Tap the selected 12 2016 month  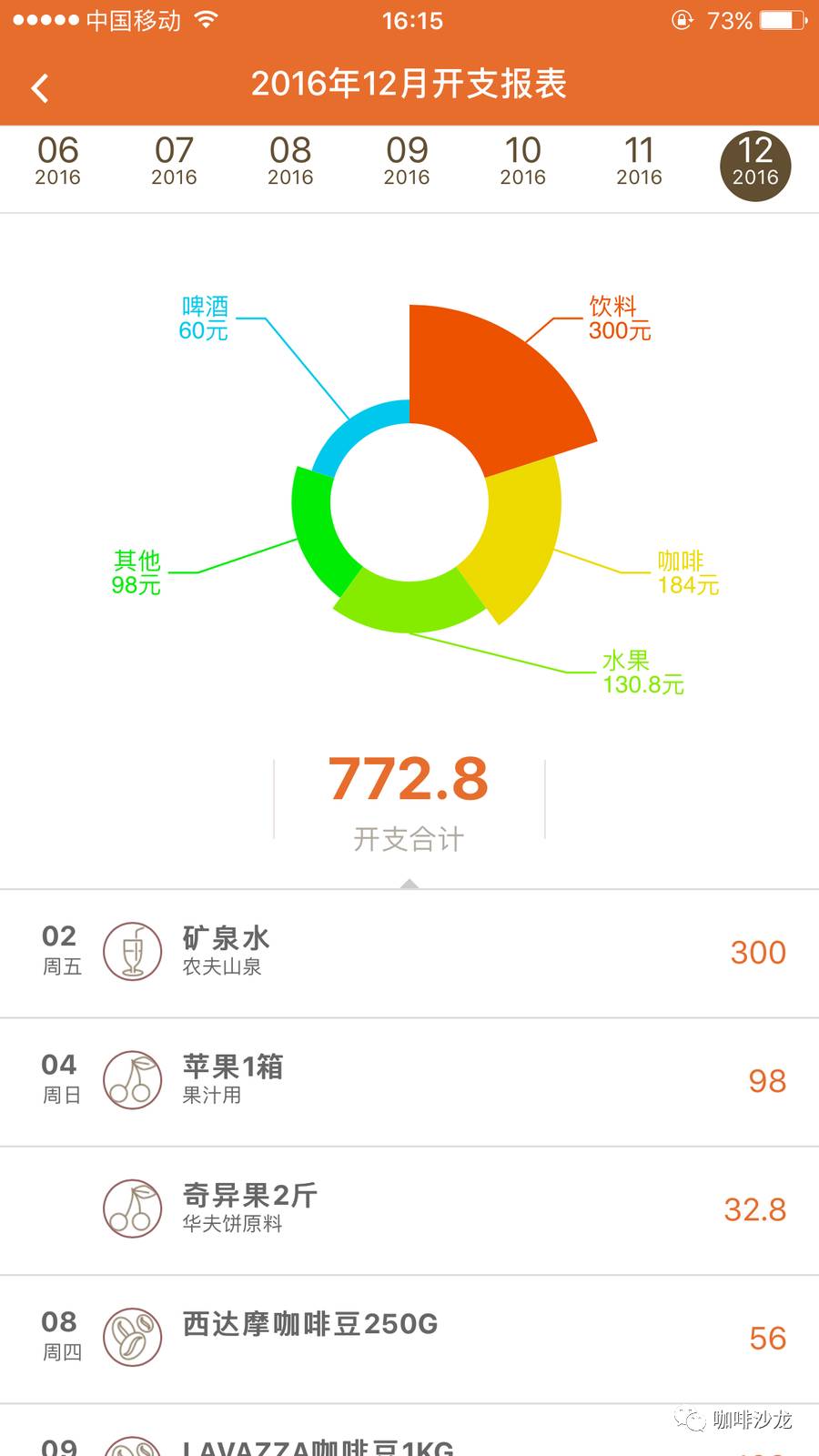pos(755,166)
